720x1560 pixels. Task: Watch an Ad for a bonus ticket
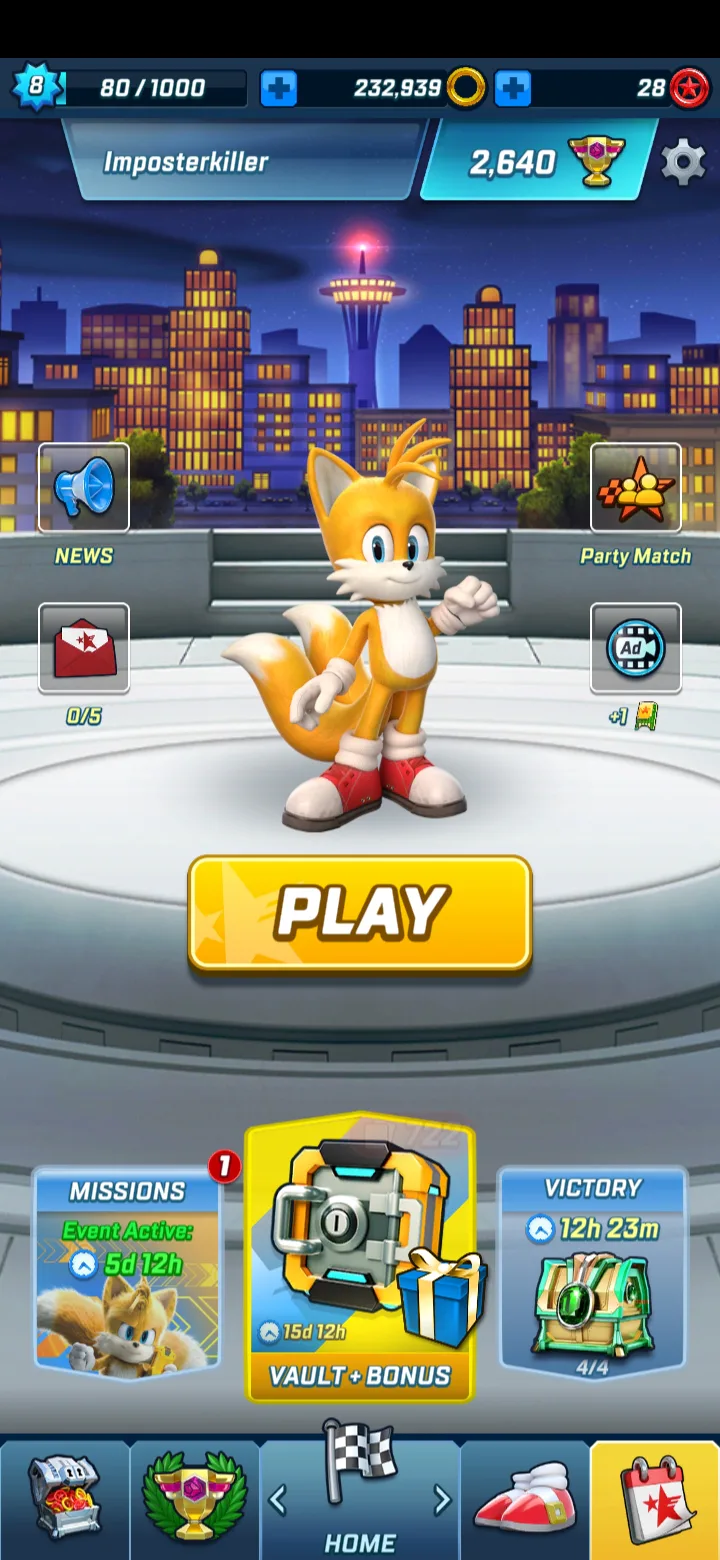636,648
